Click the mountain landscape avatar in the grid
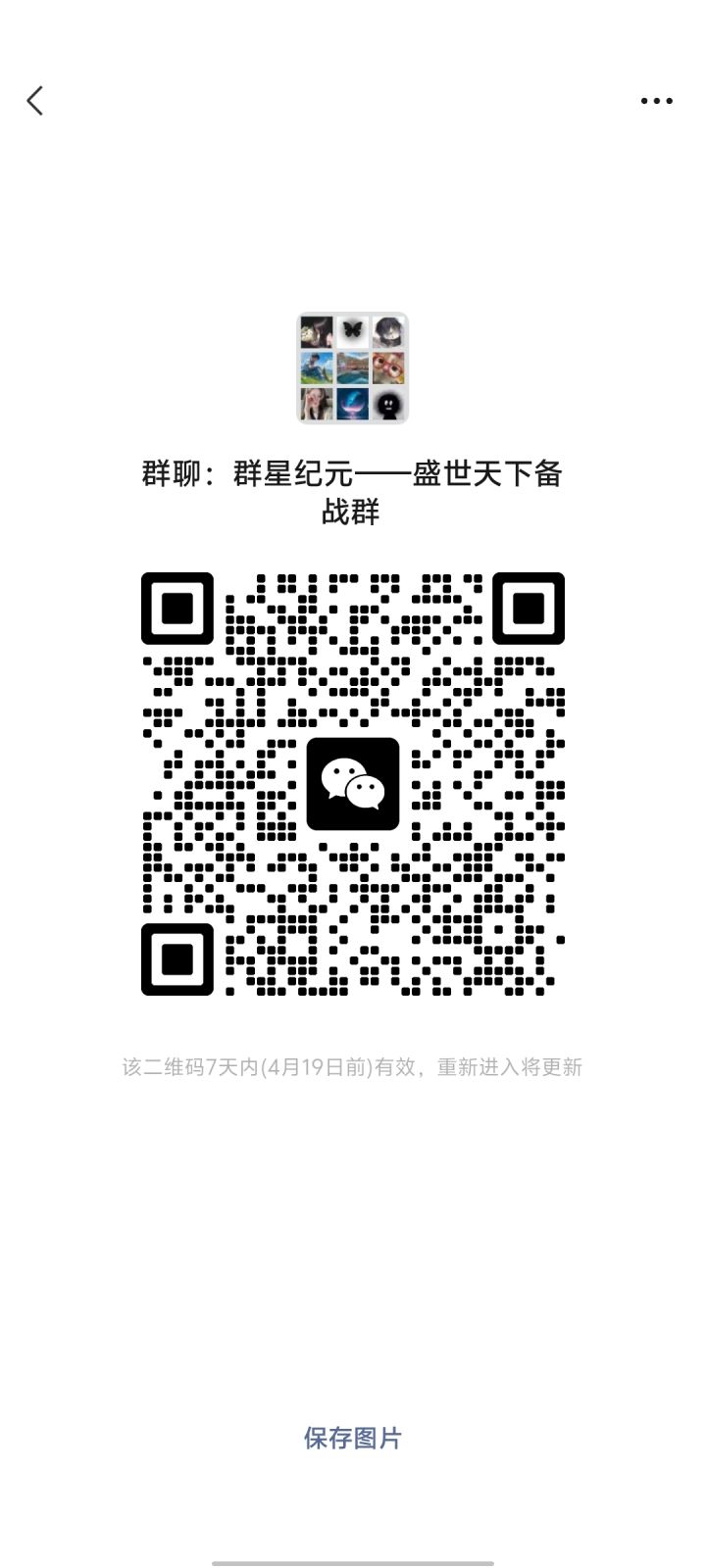 click(317, 367)
